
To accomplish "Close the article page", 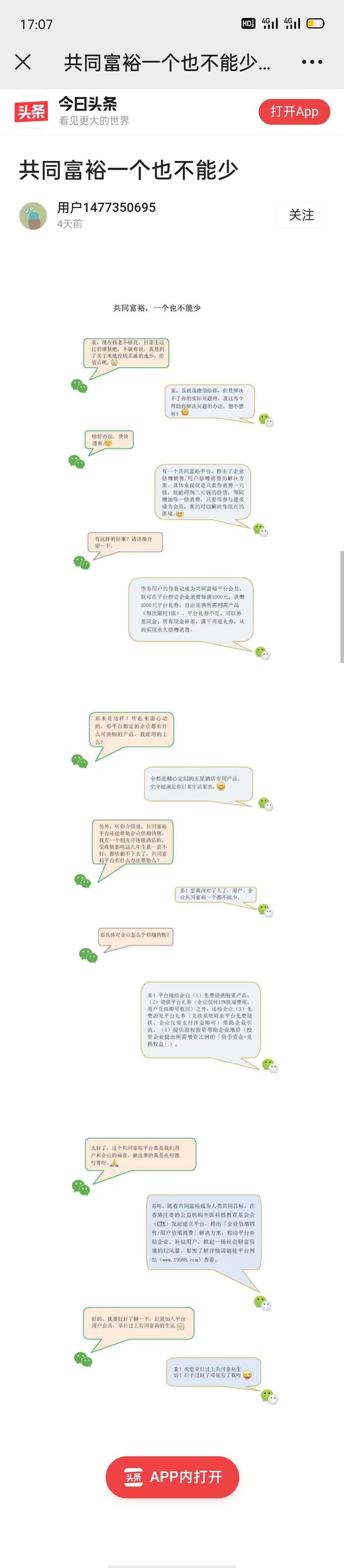I will [23, 61].
